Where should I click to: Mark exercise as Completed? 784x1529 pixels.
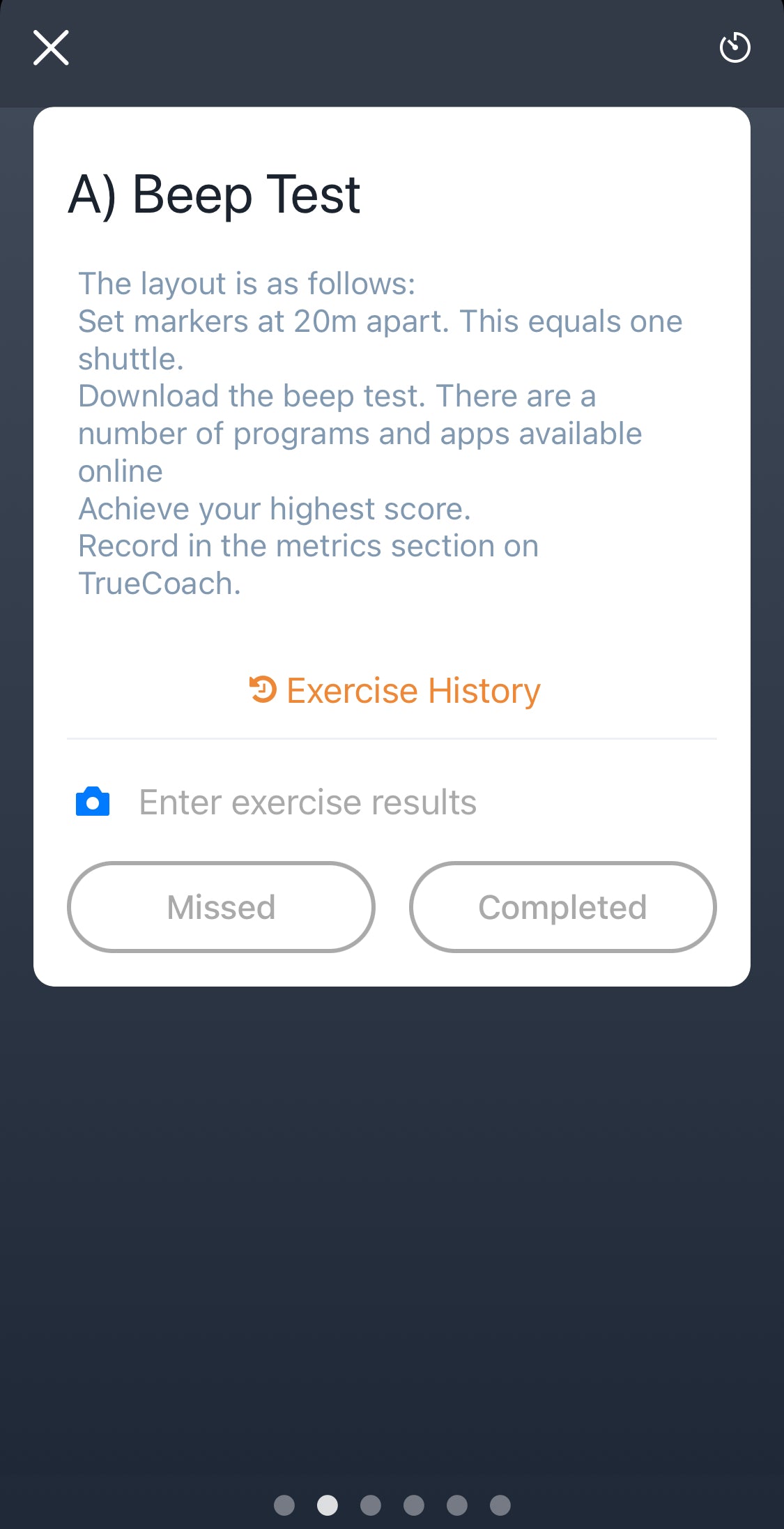pos(562,907)
